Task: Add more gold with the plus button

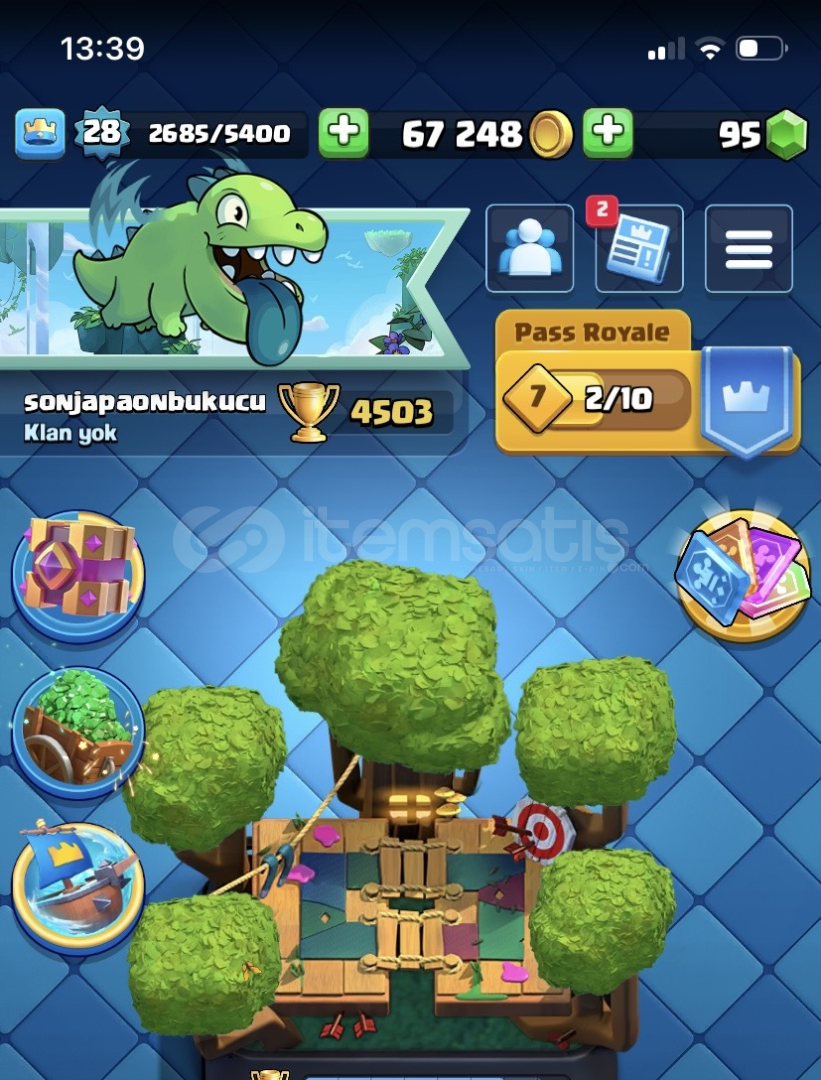Action: tap(343, 134)
